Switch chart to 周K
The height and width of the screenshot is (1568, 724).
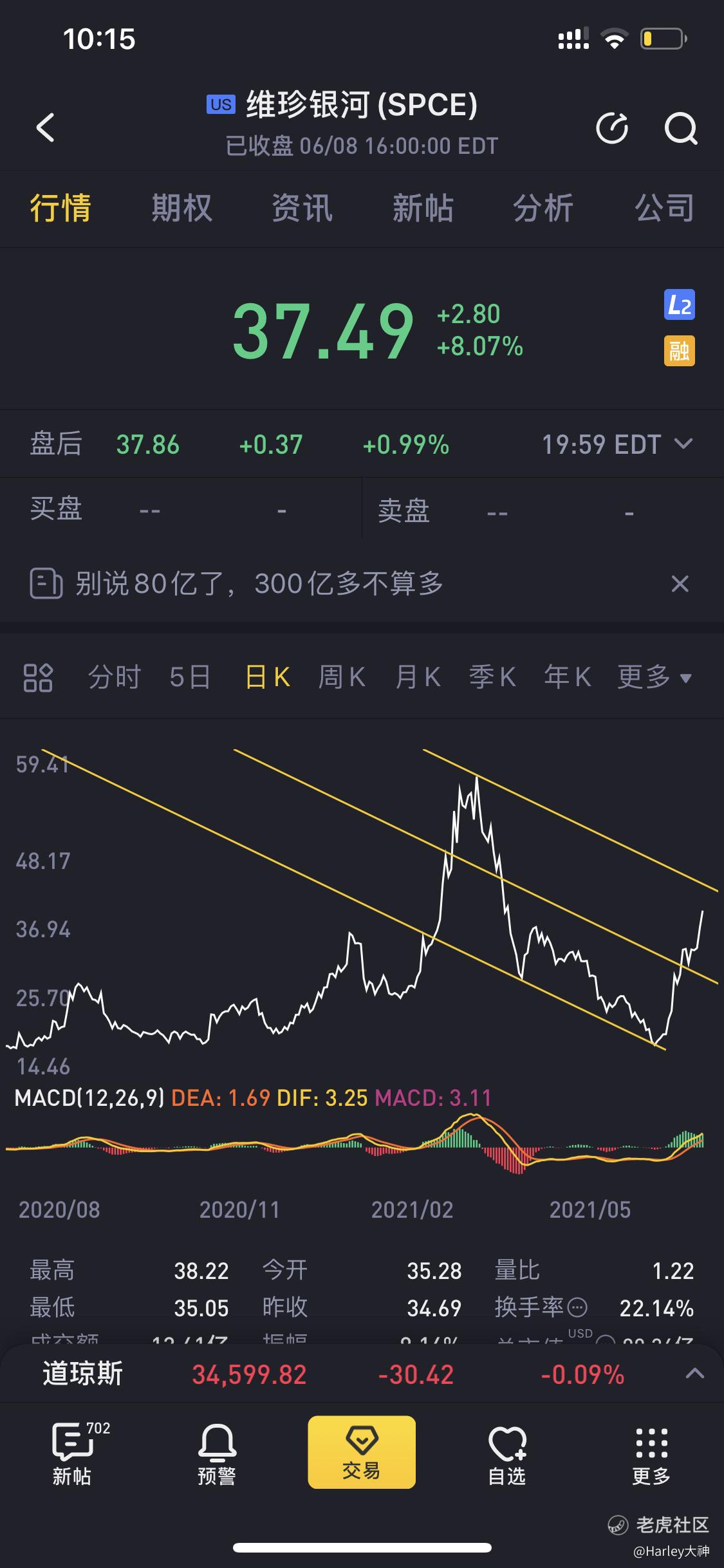(342, 677)
